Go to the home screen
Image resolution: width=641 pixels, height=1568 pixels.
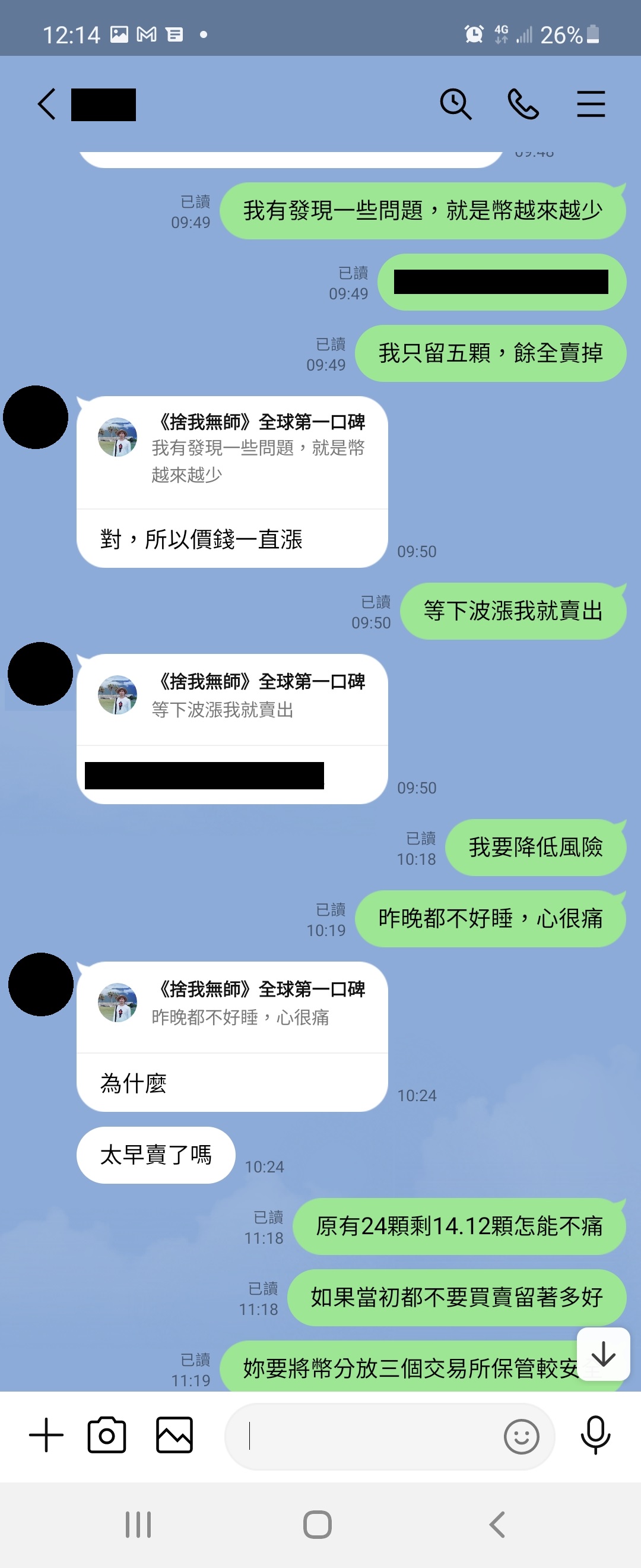coord(318,1525)
